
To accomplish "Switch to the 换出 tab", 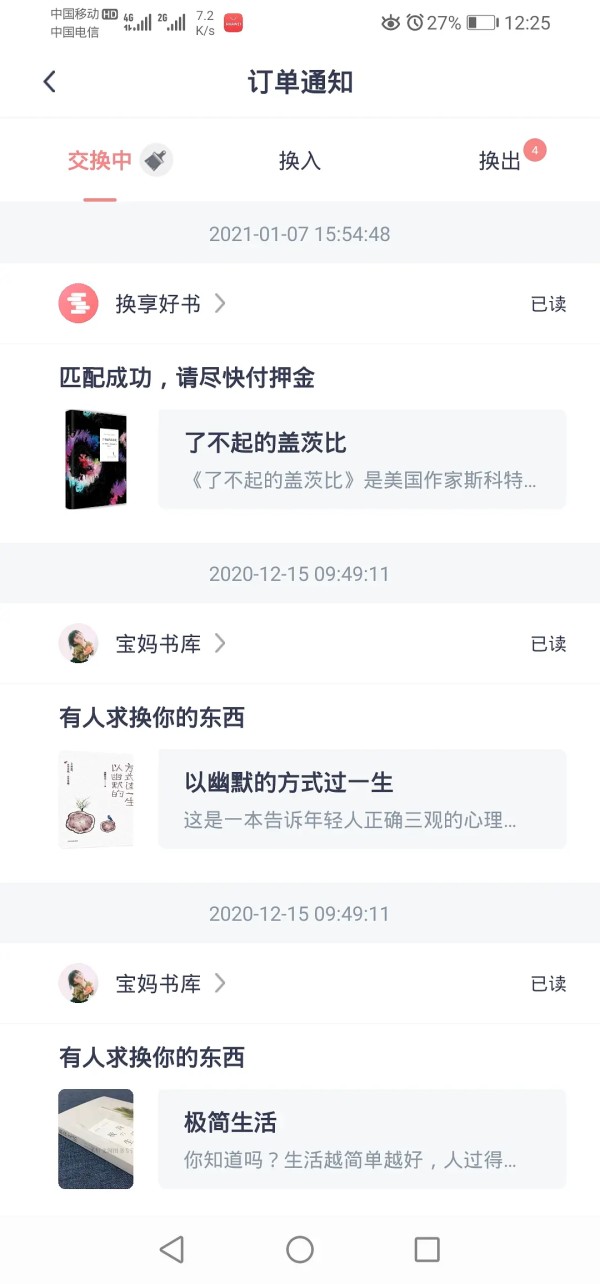I will click(500, 160).
